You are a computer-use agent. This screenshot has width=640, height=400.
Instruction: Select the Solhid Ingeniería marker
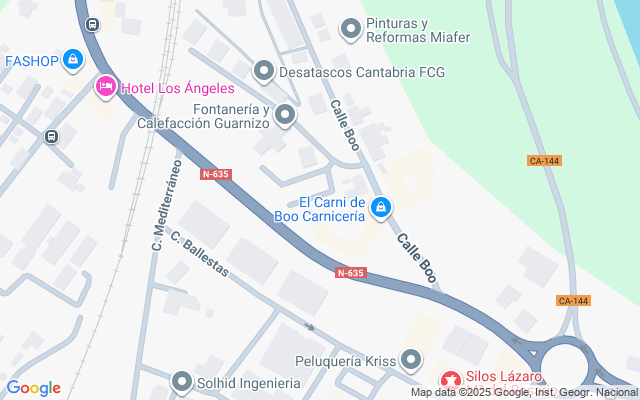181,382
